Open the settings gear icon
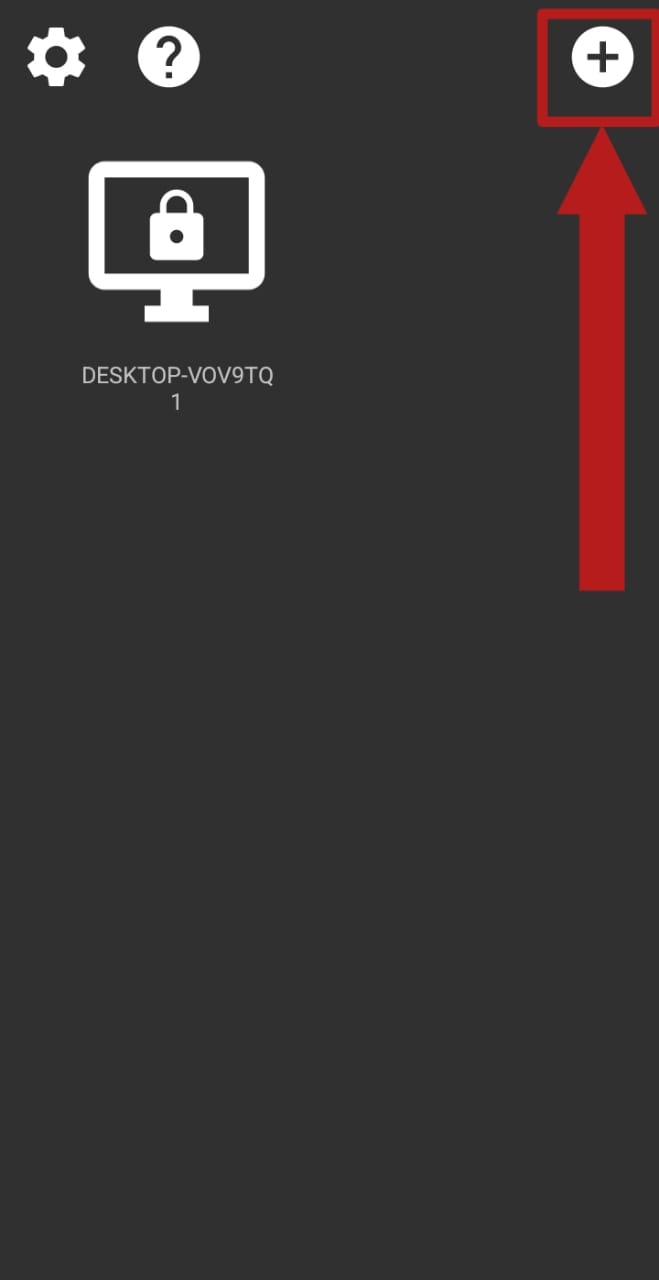Image resolution: width=659 pixels, height=1280 pixels. click(x=56, y=57)
